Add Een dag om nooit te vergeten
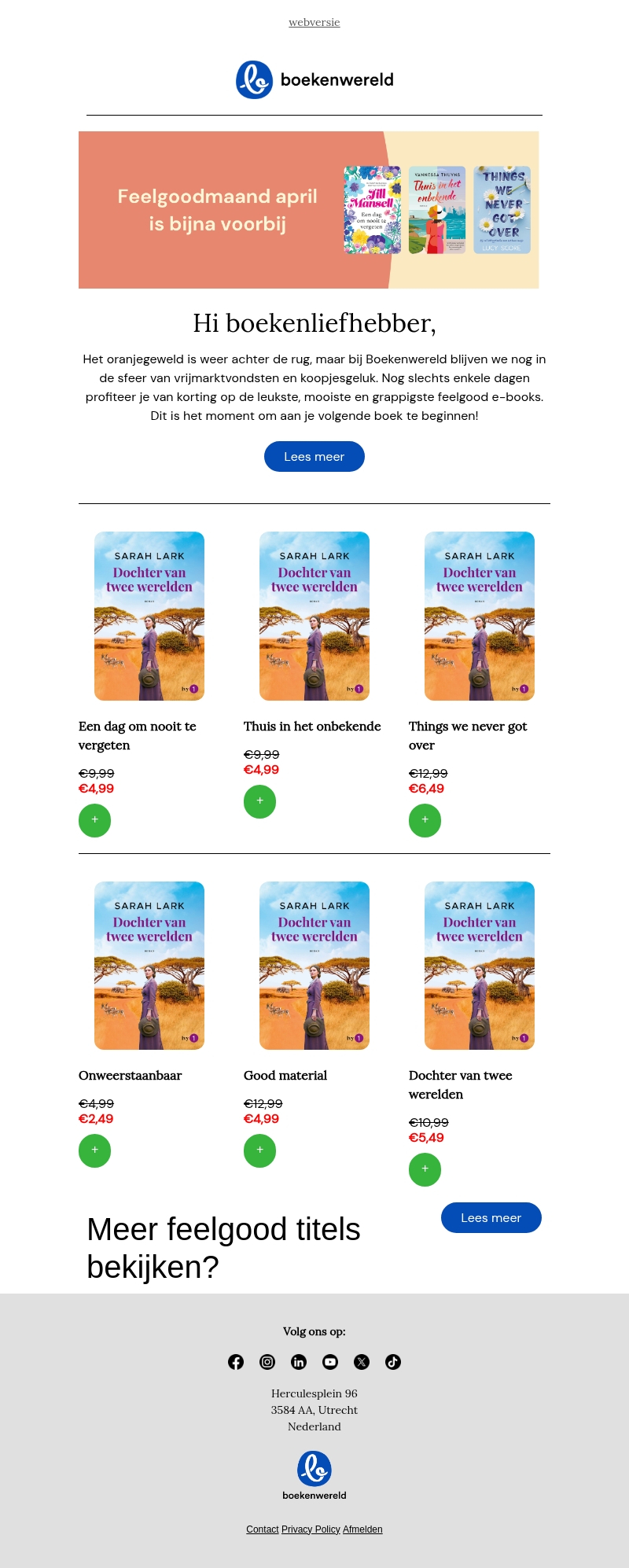The width and height of the screenshot is (629, 1568). [94, 821]
